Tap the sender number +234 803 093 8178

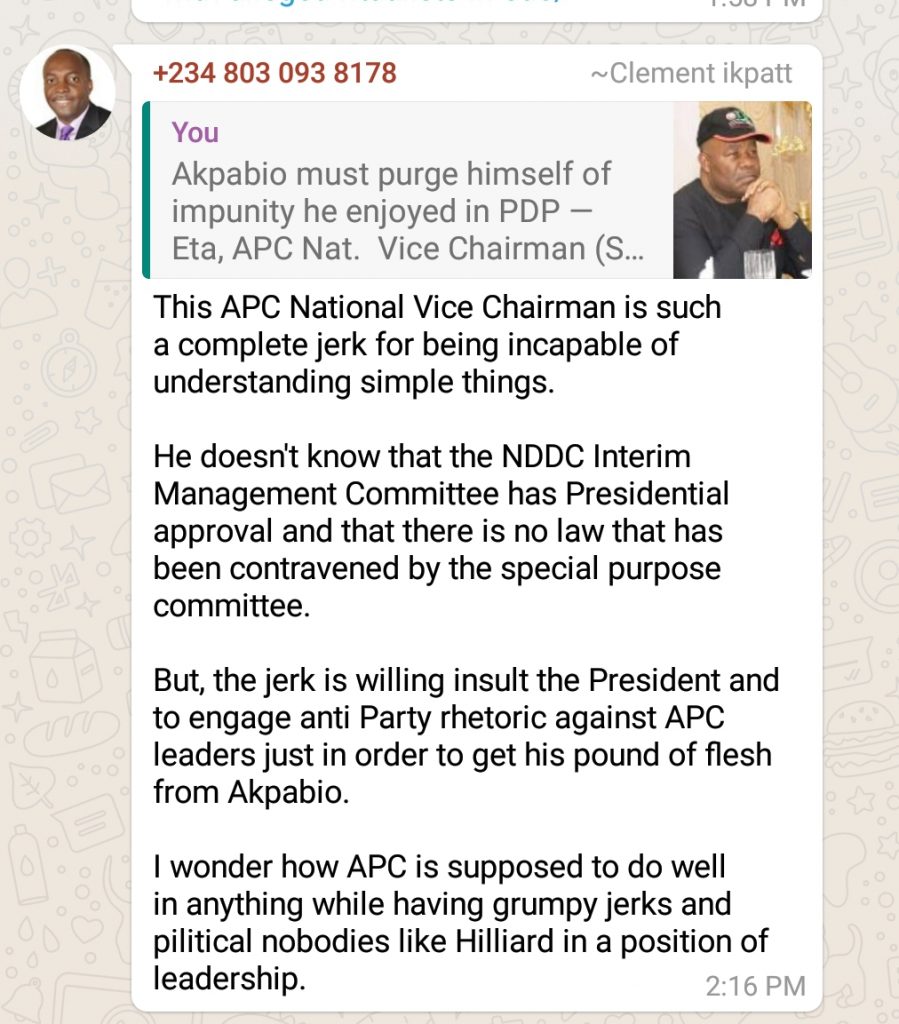point(274,73)
